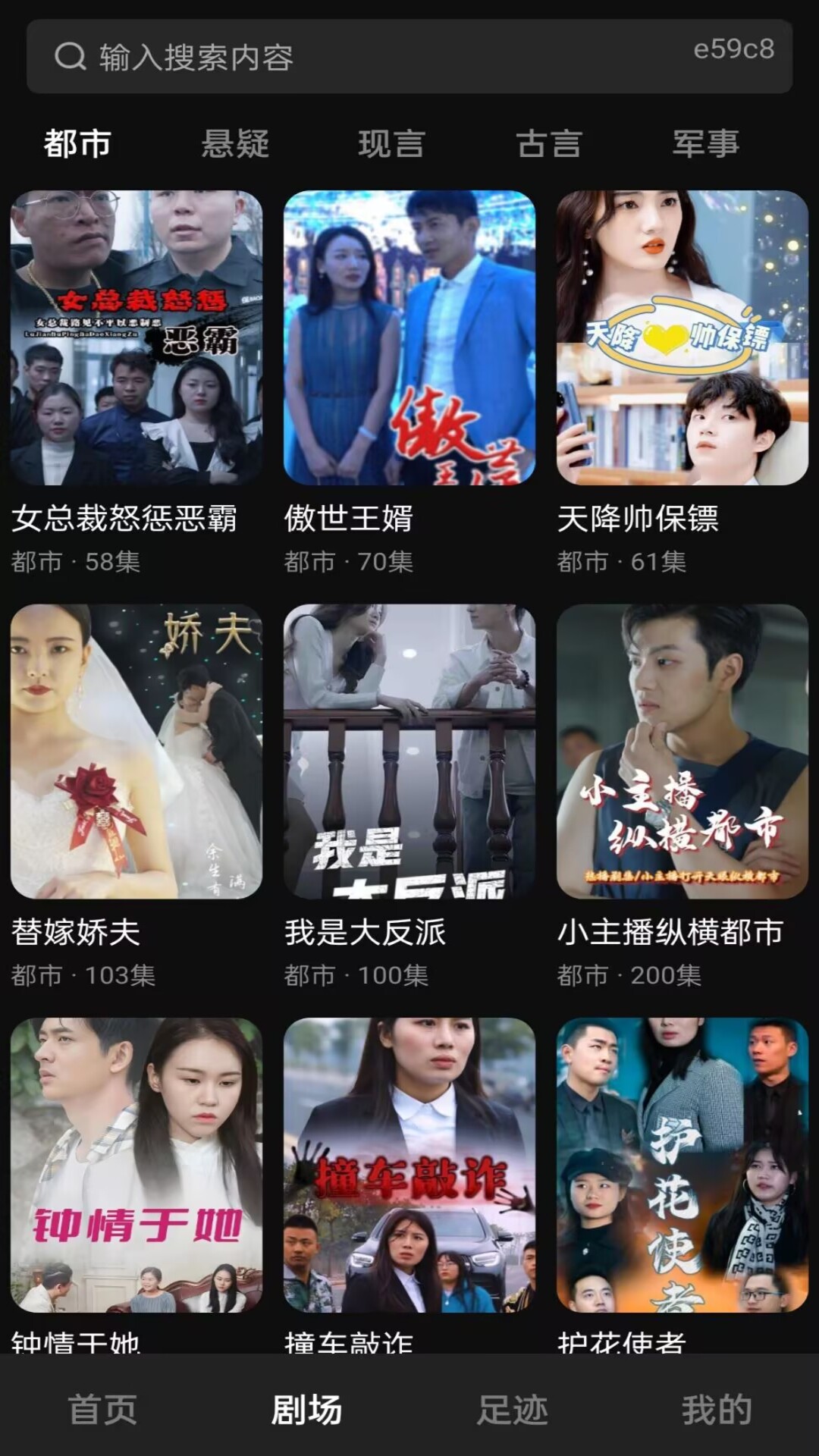Open the 古言 category

[548, 144]
